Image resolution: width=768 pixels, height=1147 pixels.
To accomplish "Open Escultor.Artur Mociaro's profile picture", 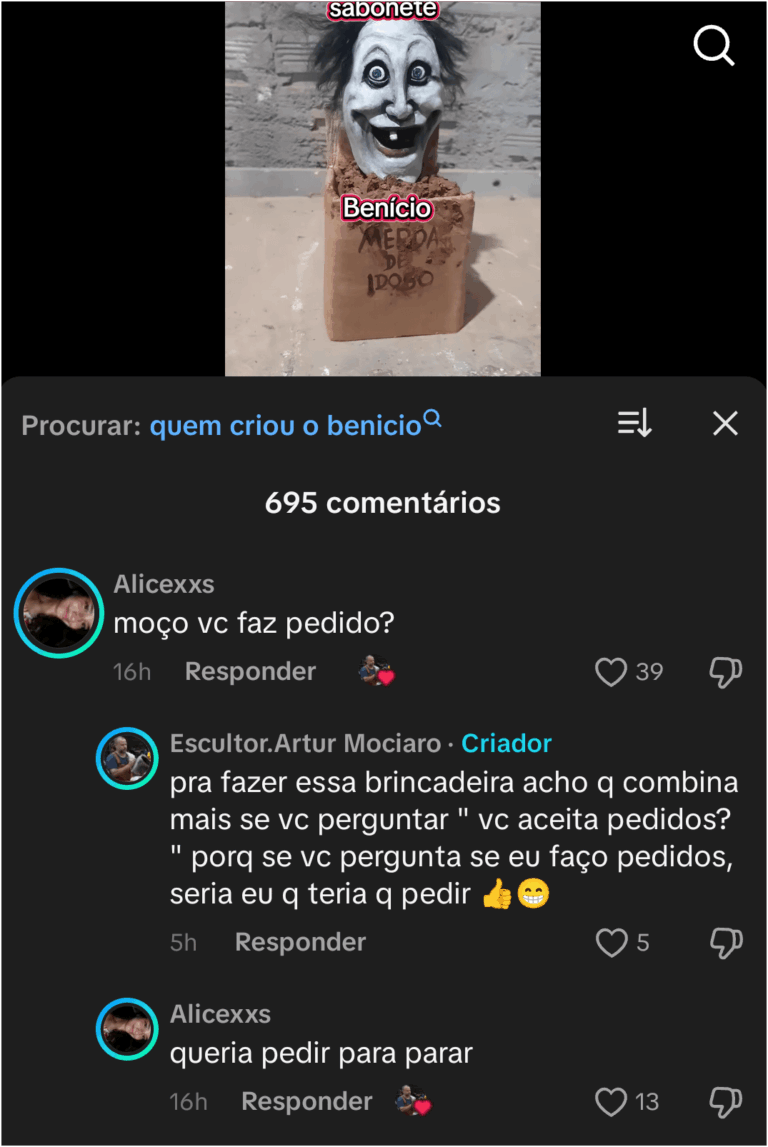I will click(x=127, y=759).
